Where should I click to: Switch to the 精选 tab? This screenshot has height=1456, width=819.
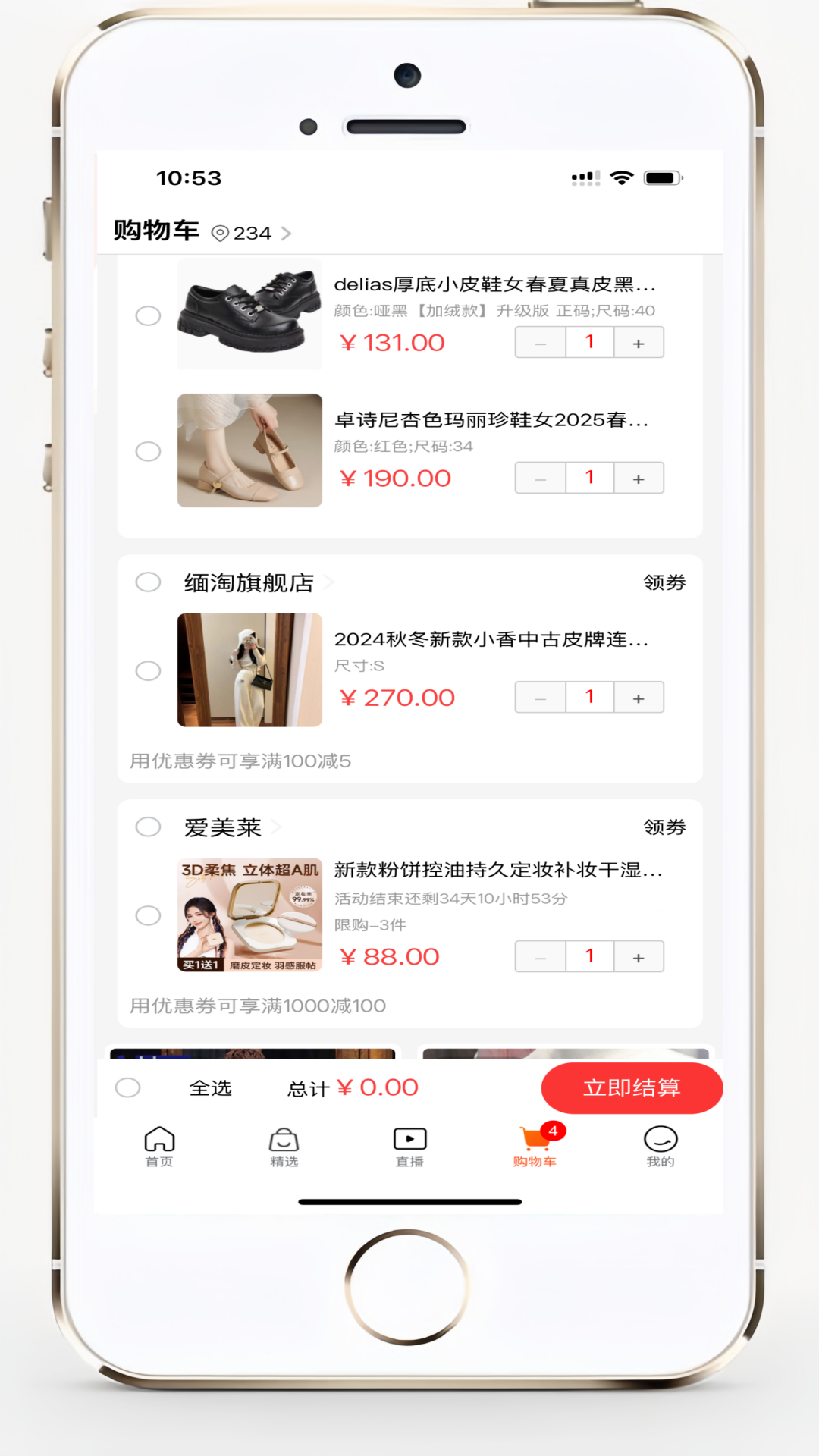tap(284, 1146)
